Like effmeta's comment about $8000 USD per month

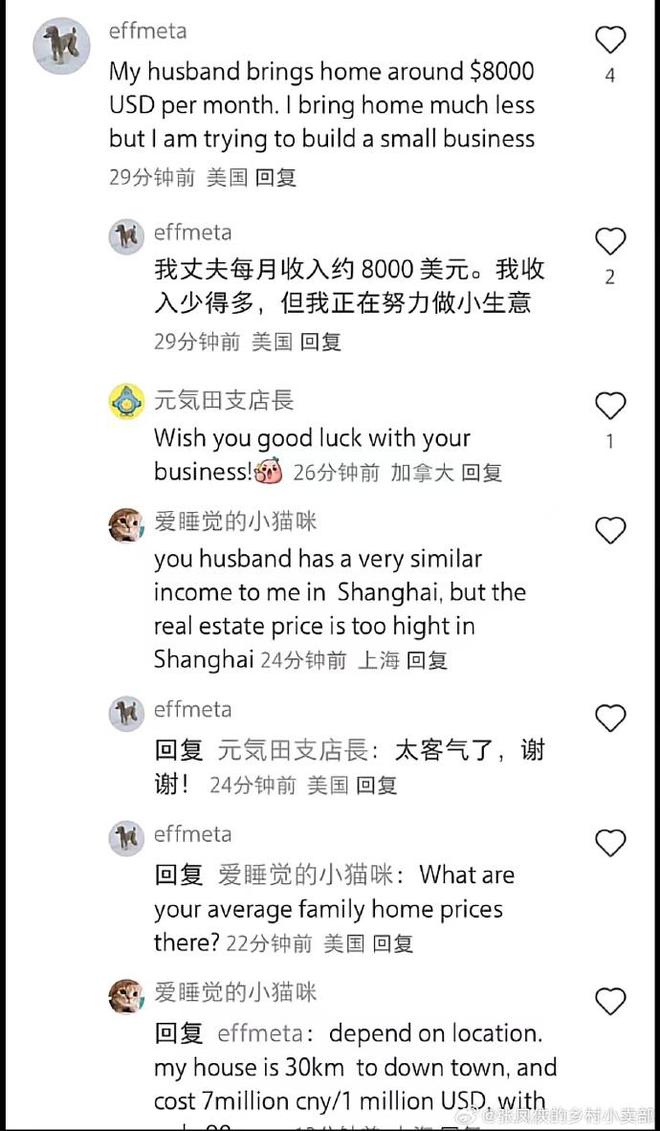610,40
